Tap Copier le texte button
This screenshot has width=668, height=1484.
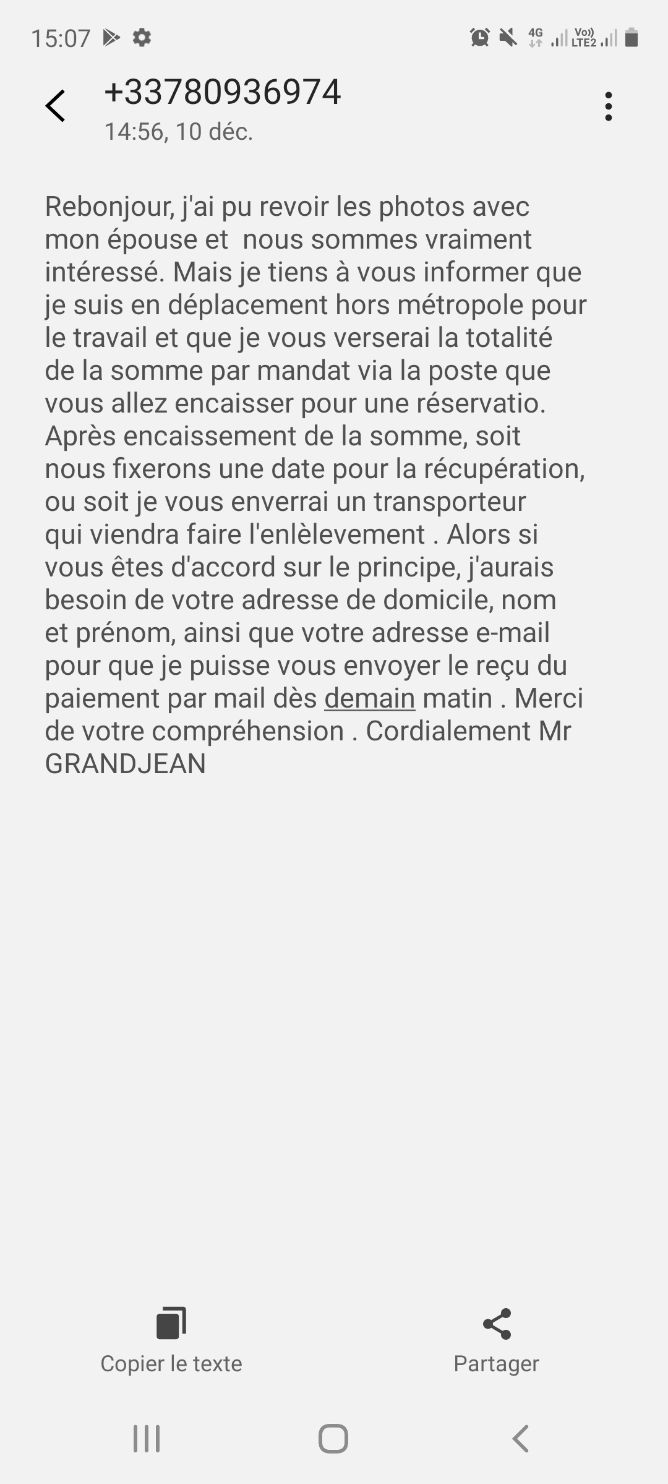[171, 1341]
